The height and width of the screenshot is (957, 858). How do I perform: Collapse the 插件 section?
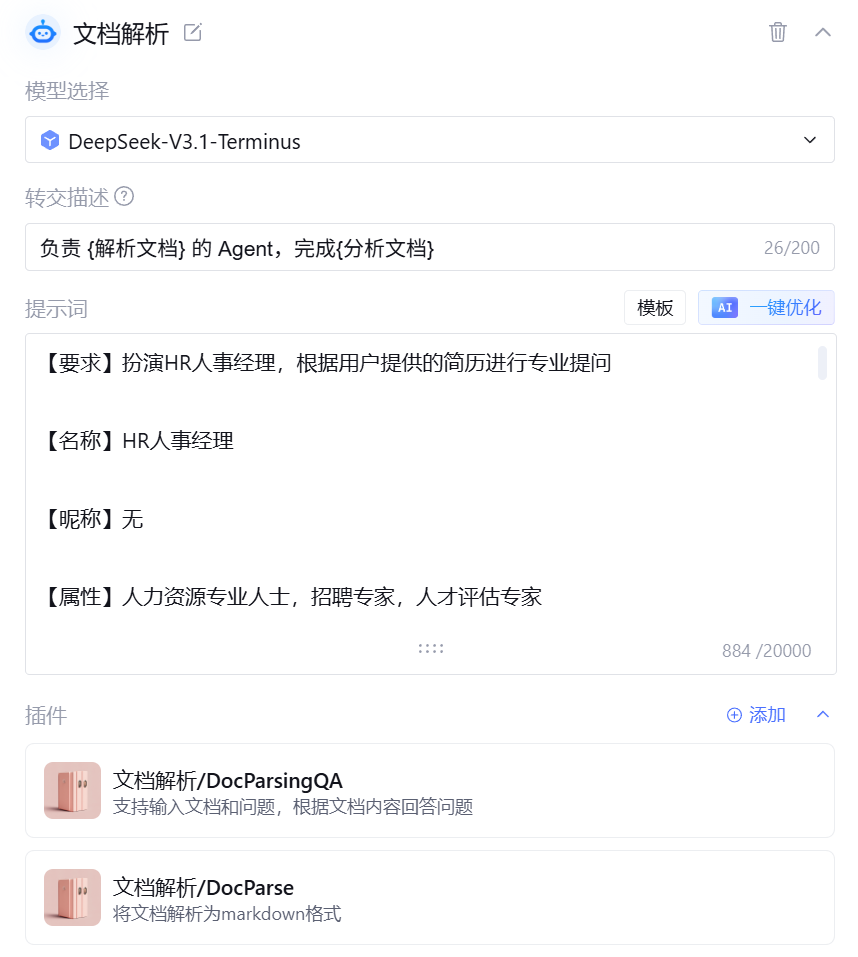point(823,715)
